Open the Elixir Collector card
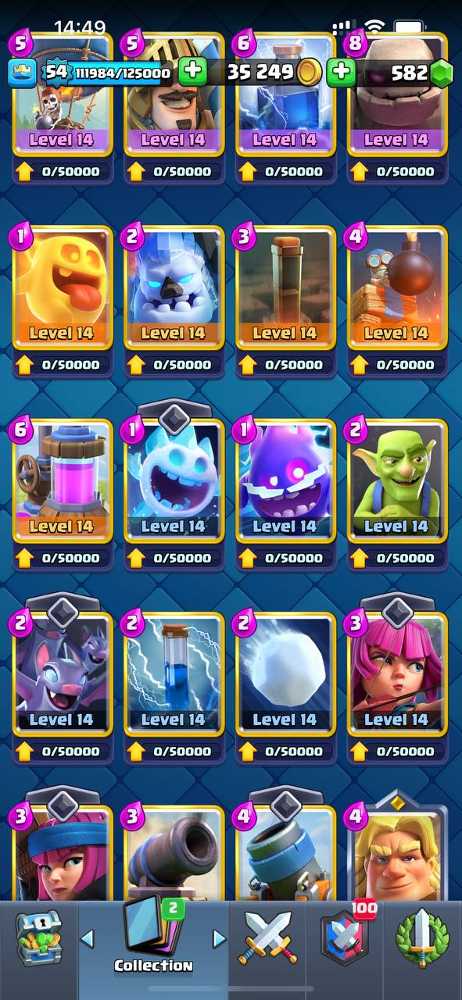 (x=63, y=482)
